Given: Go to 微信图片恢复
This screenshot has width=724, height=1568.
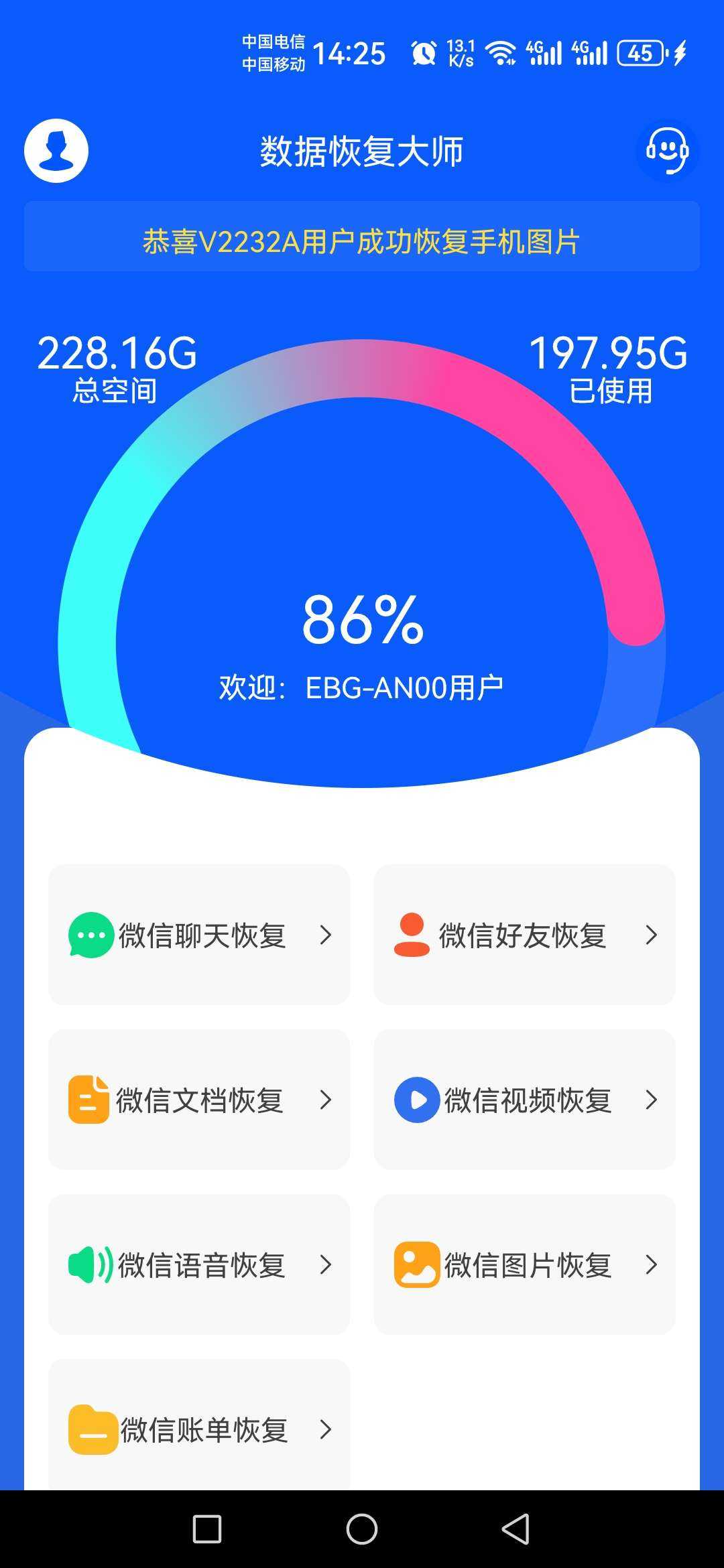Looking at the screenshot, I should tap(524, 1264).
